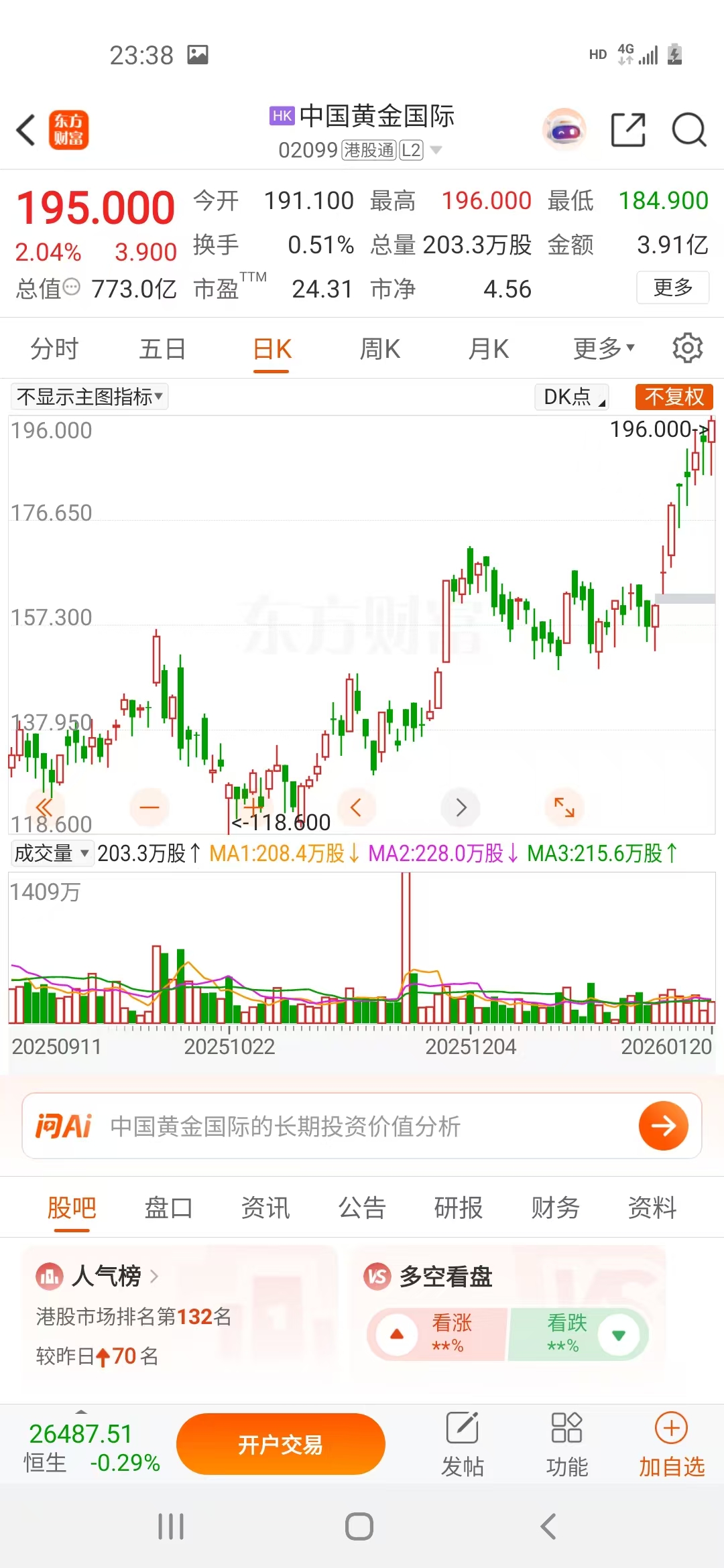Image resolution: width=724 pixels, height=1568 pixels.
Task: Switch to the 月K chart tab
Action: pos(488,349)
